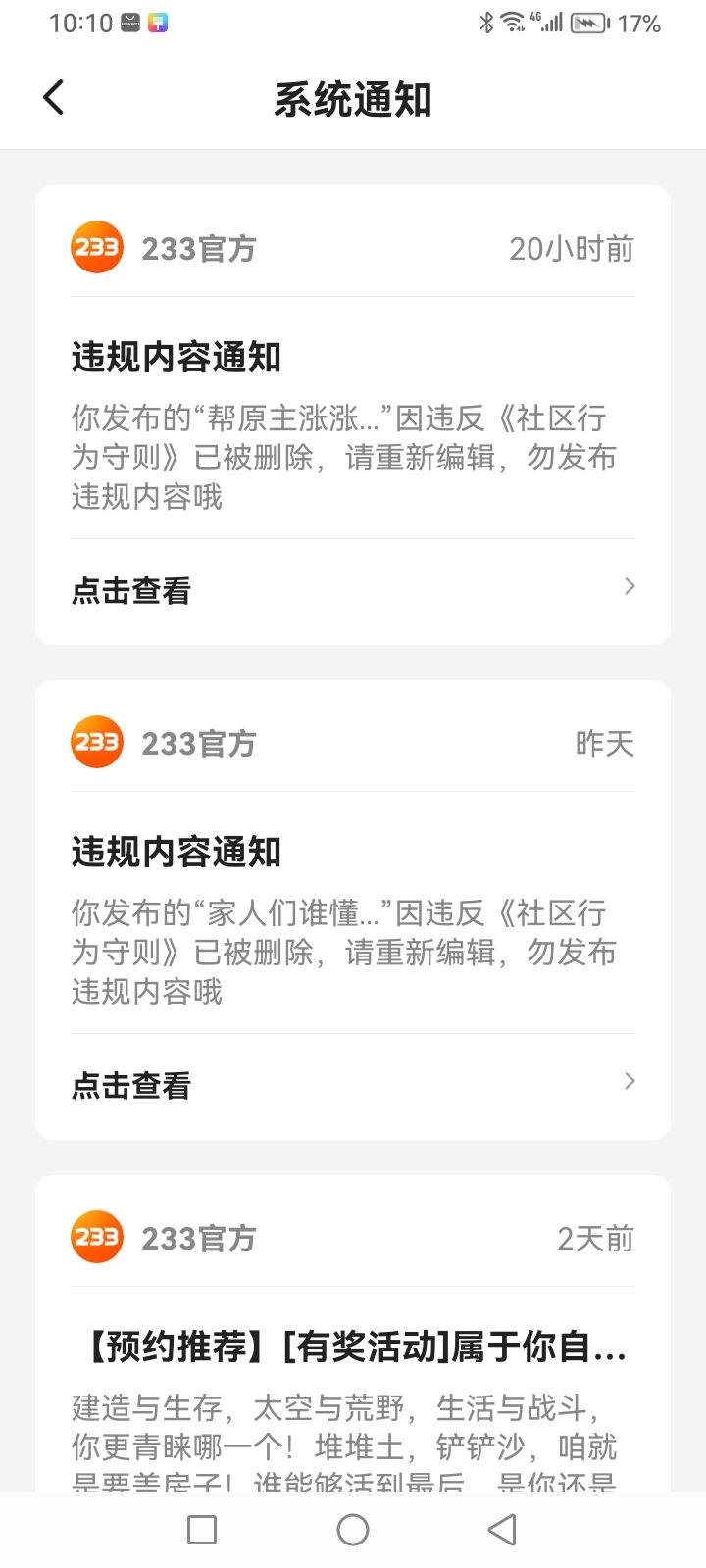Tap the system home button
This screenshot has width=706, height=1568.
(353, 1530)
